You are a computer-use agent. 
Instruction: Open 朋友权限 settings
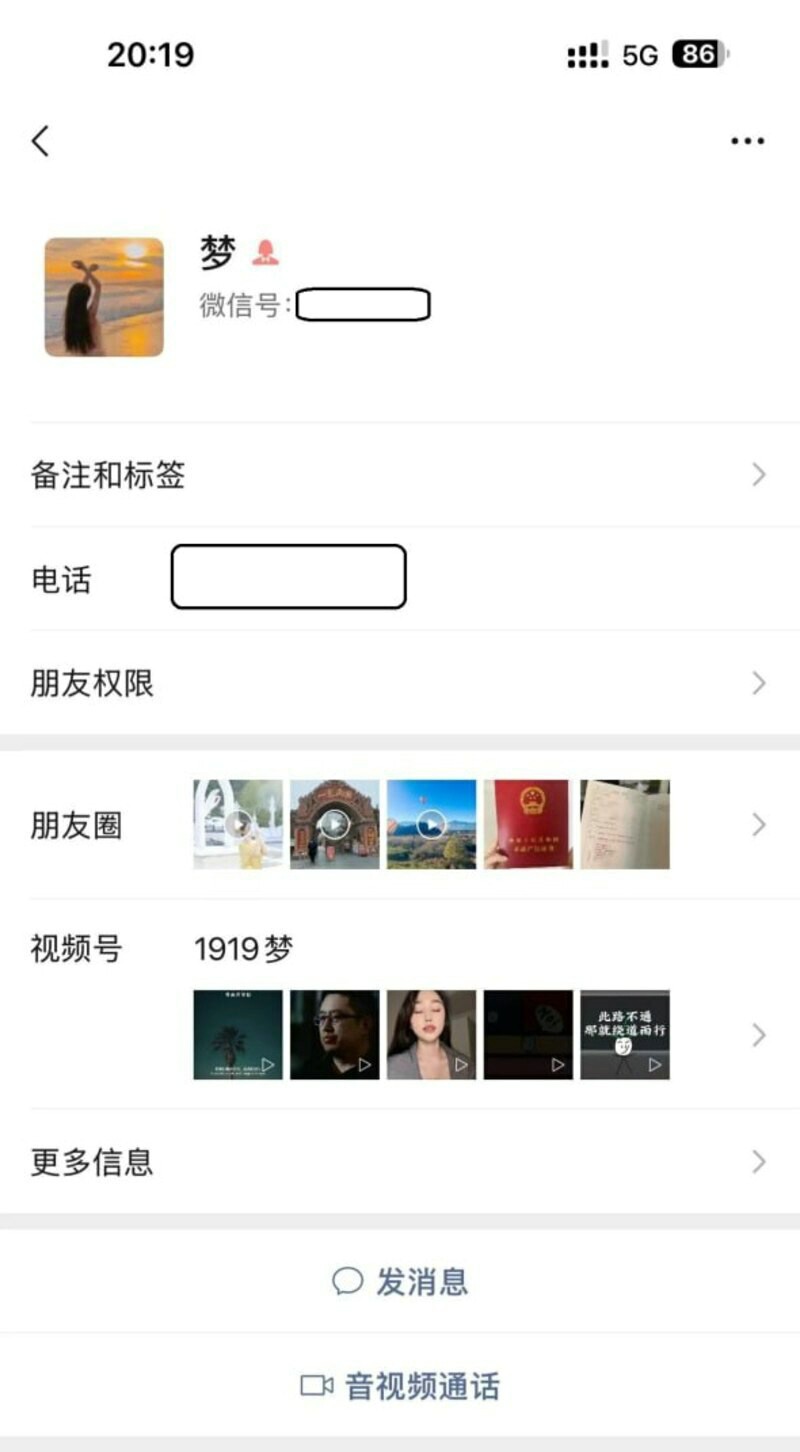tap(400, 684)
